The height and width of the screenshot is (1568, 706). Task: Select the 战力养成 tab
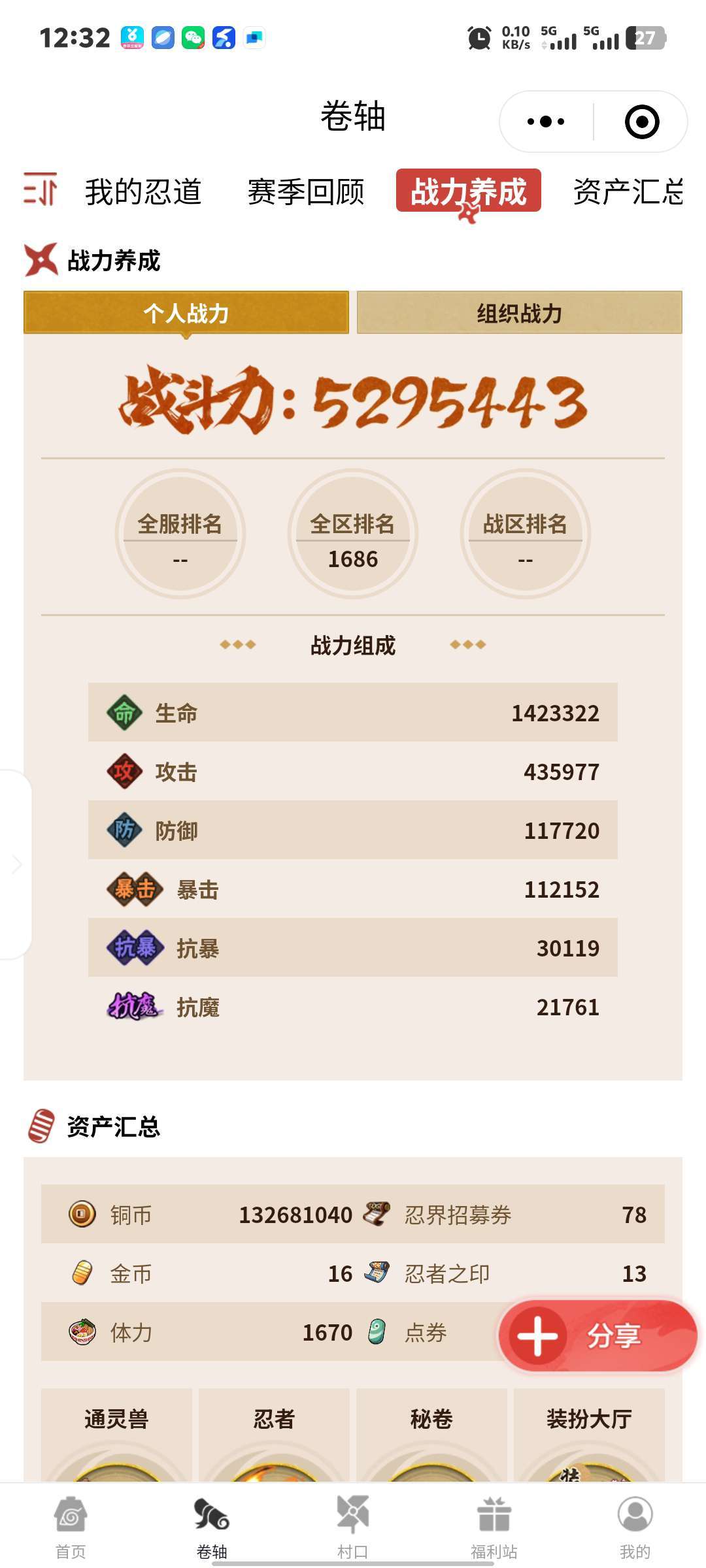(x=468, y=191)
